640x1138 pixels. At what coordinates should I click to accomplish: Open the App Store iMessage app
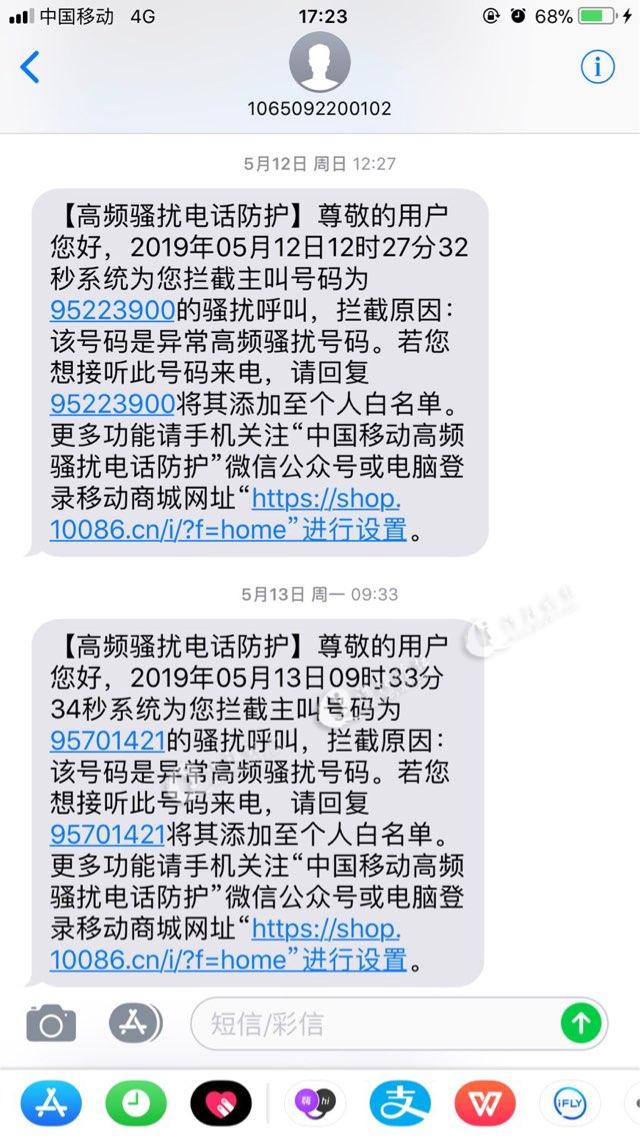[x=51, y=1103]
